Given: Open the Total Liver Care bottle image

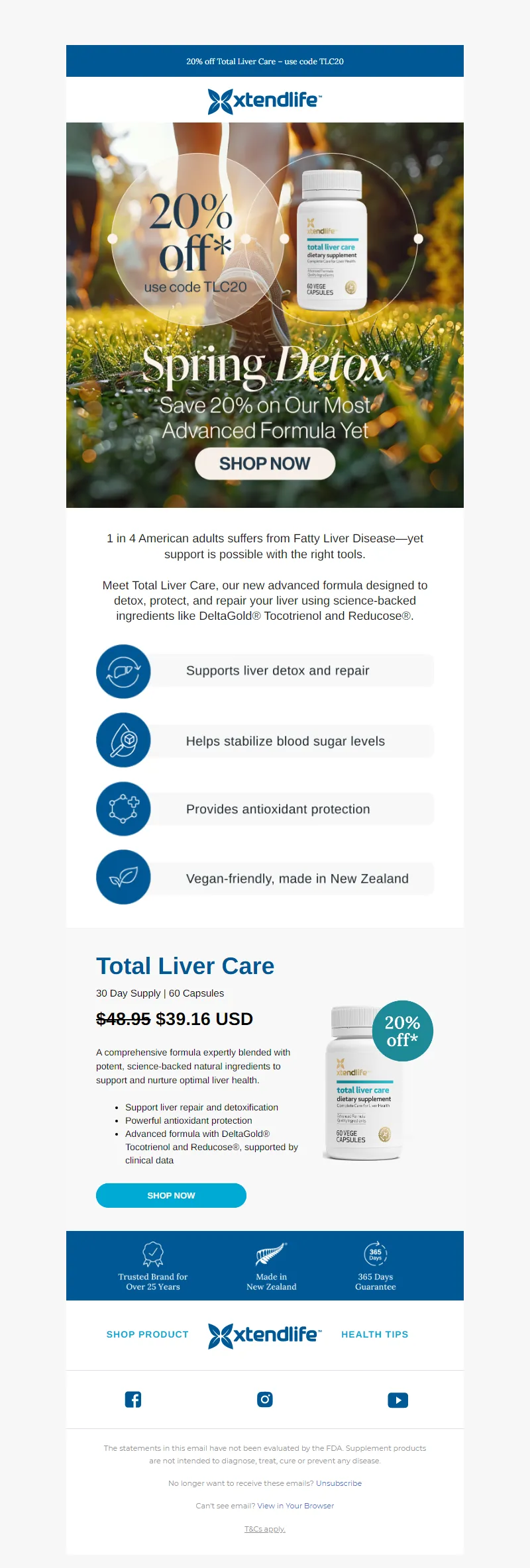Looking at the screenshot, I should click(x=363, y=1086).
